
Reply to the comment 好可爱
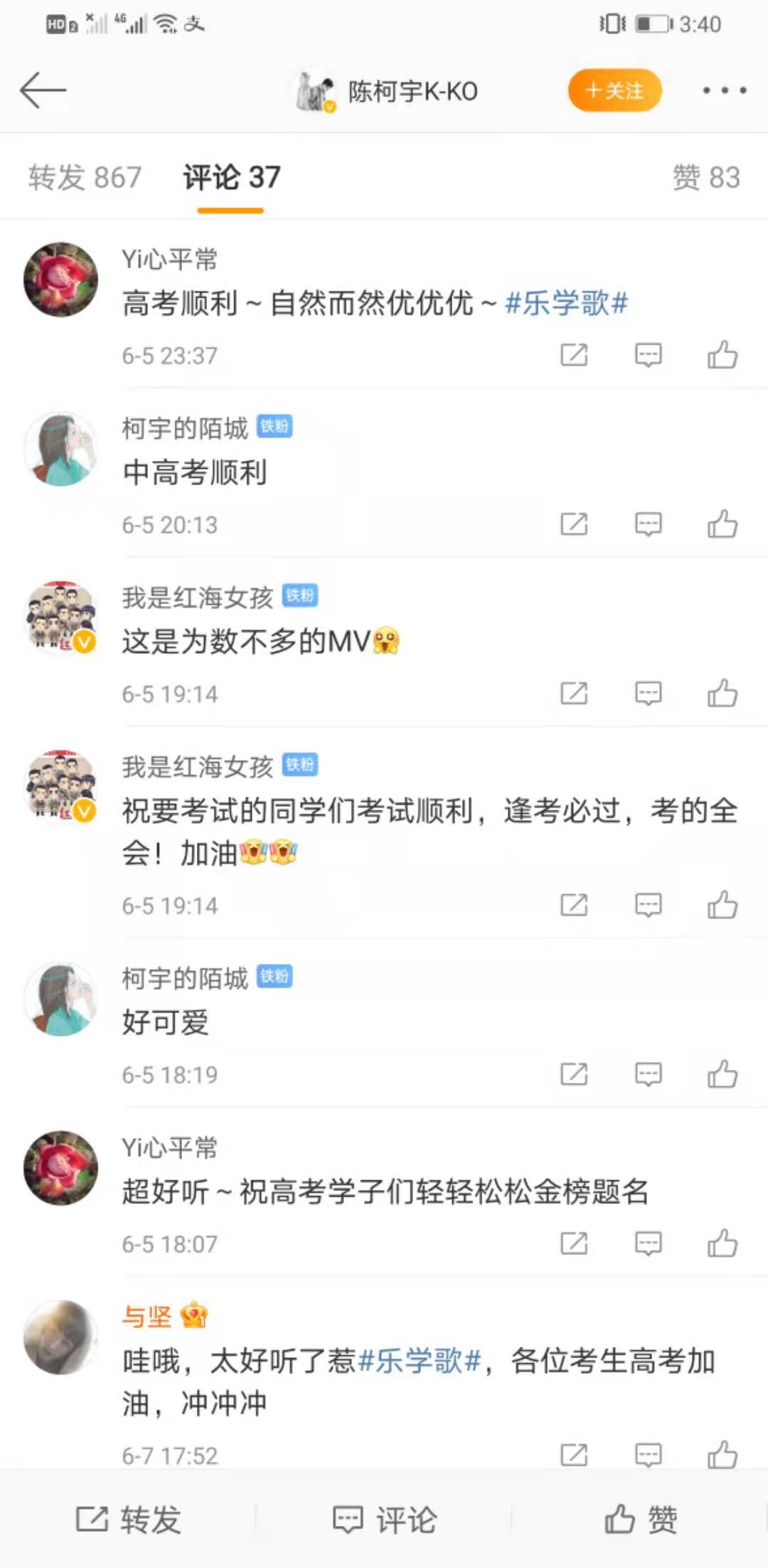pyautogui.click(x=648, y=1074)
